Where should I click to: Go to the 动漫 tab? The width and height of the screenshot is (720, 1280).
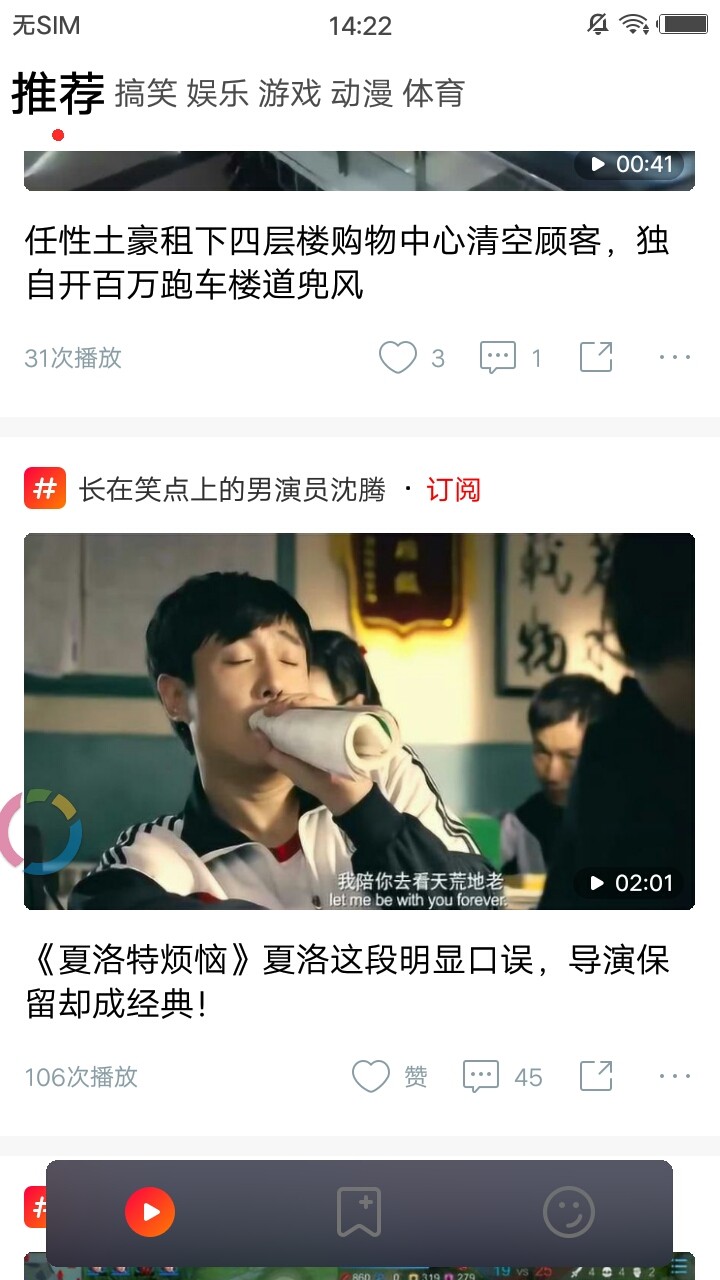pos(362,94)
